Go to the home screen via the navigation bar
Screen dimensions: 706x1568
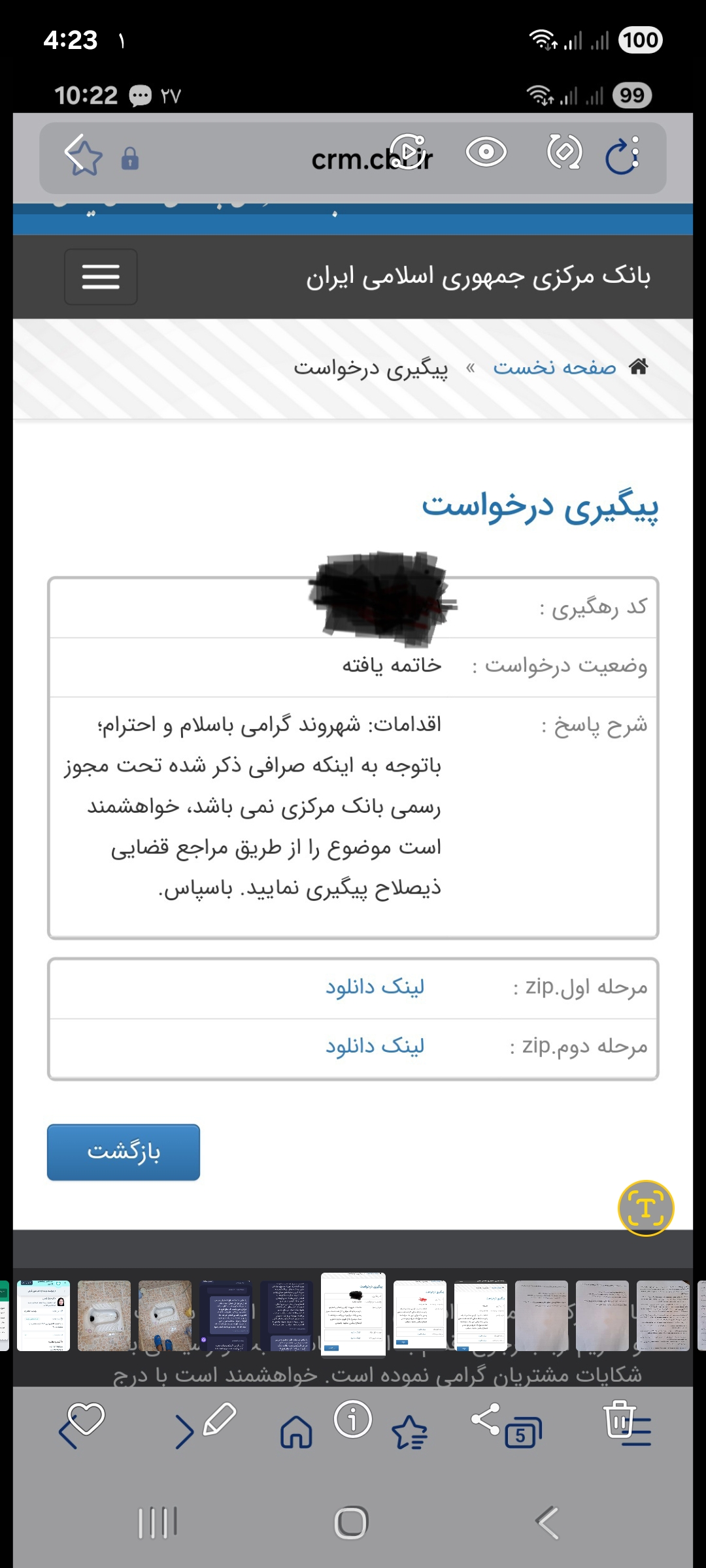tap(352, 1523)
